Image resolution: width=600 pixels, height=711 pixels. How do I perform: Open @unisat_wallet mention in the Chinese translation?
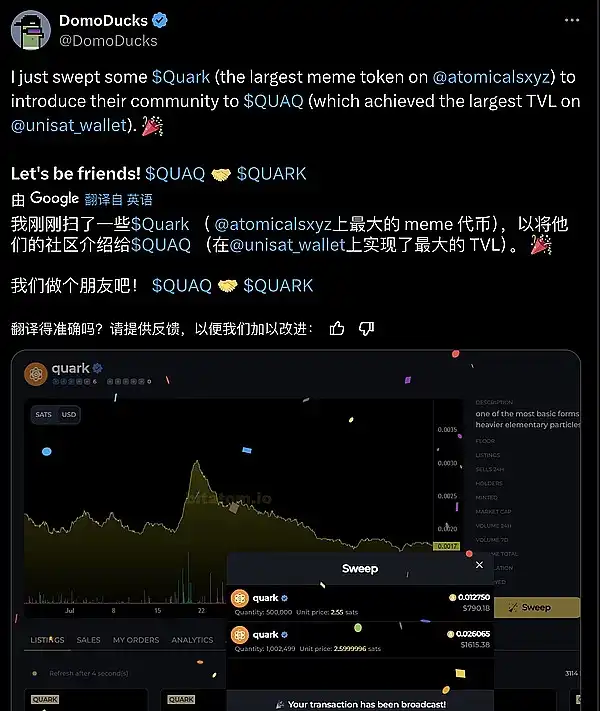287,245
